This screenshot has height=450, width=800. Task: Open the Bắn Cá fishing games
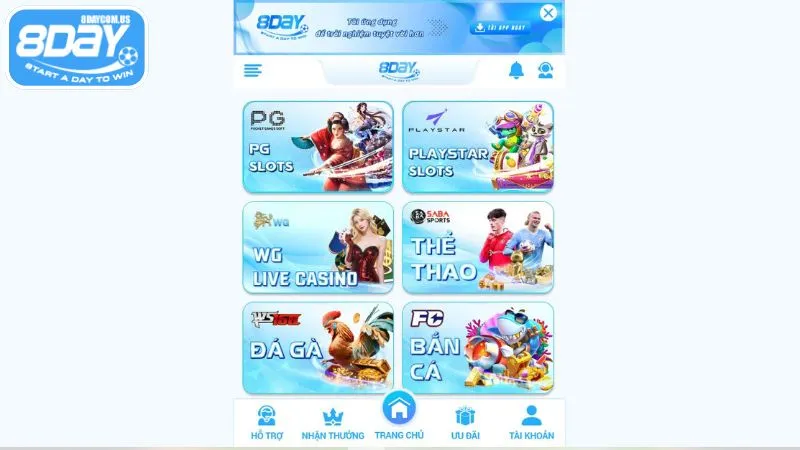478,347
